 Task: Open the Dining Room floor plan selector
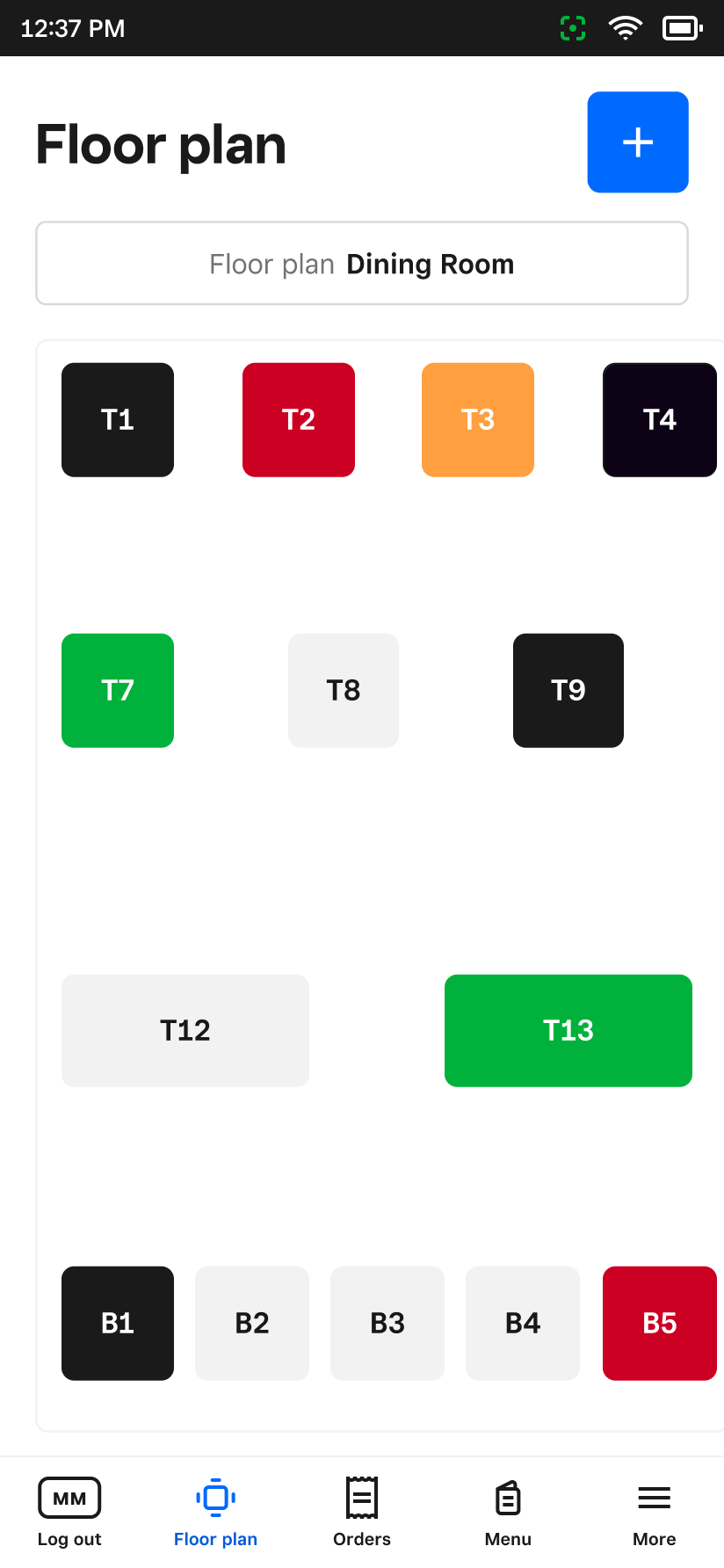(361, 264)
